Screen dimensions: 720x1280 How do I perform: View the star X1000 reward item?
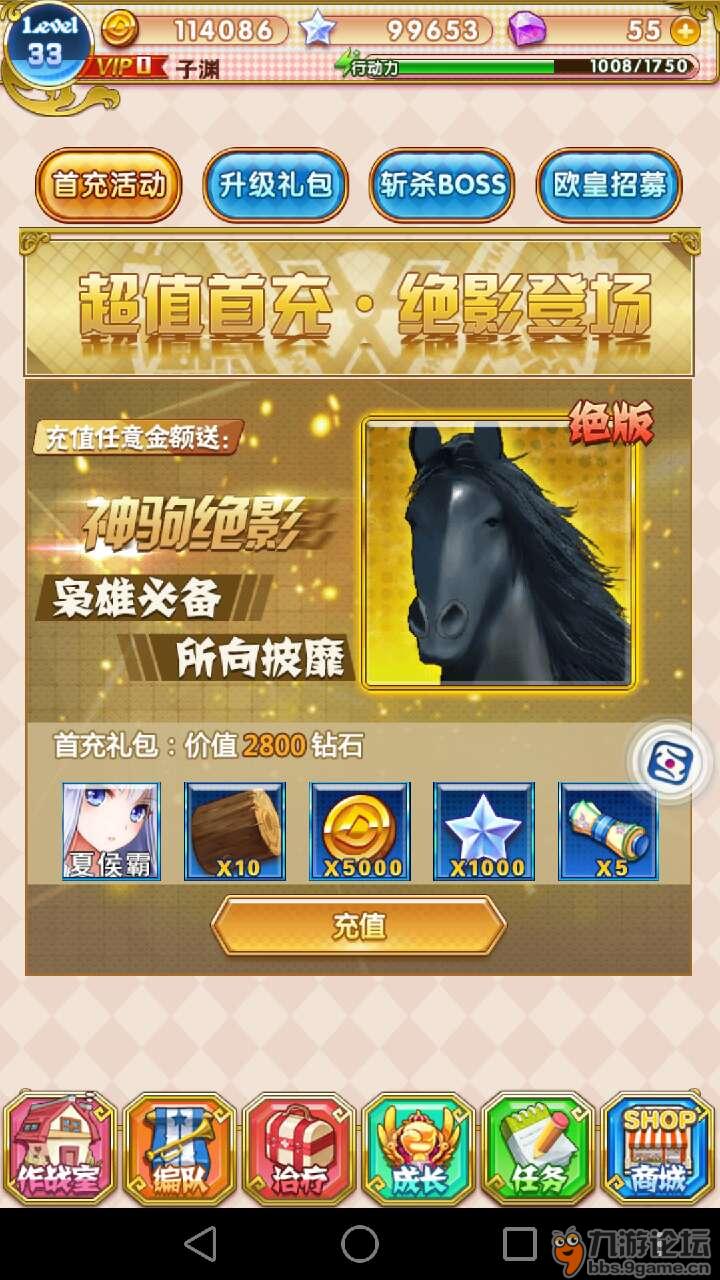coord(484,831)
